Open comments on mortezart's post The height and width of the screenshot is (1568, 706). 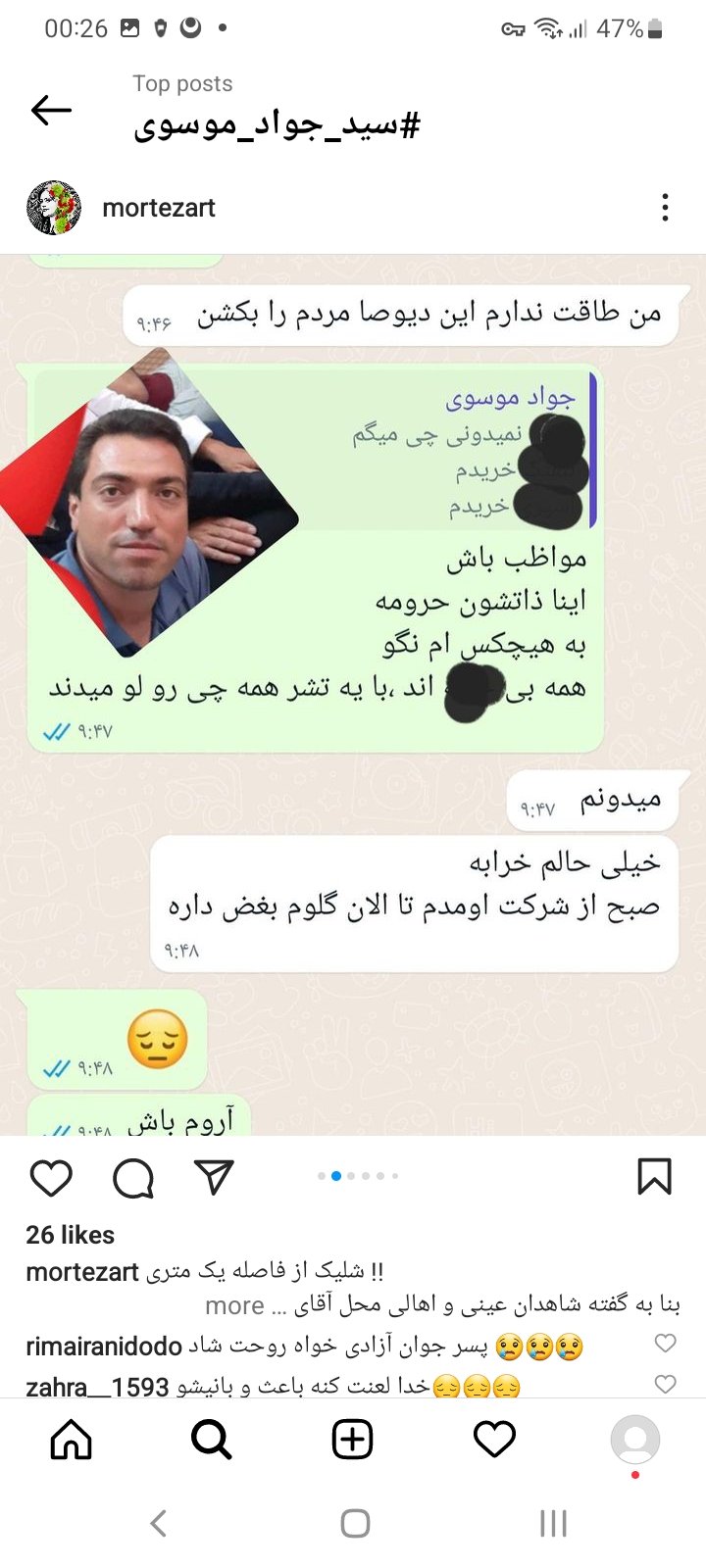(133, 1177)
